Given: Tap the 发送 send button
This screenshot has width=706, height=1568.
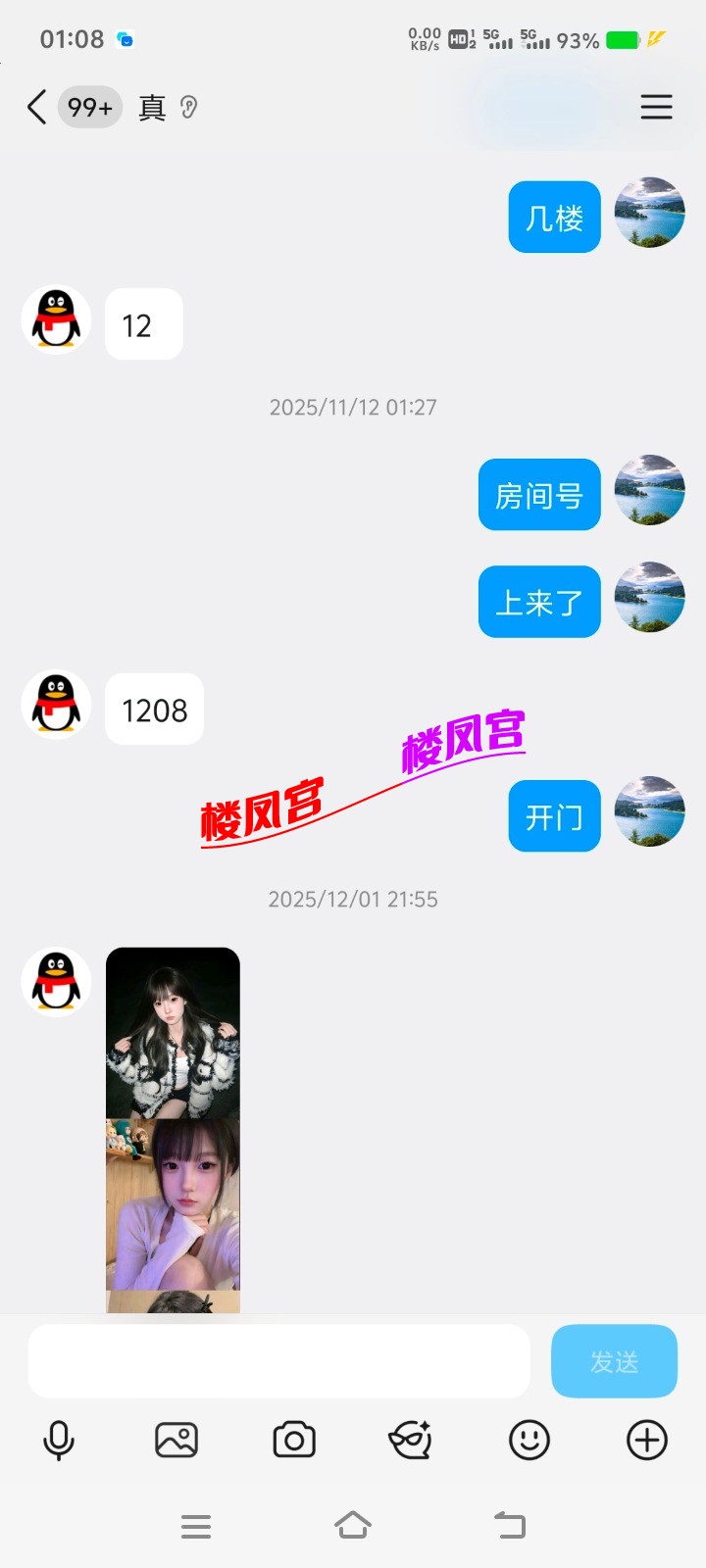Looking at the screenshot, I should click(614, 1360).
